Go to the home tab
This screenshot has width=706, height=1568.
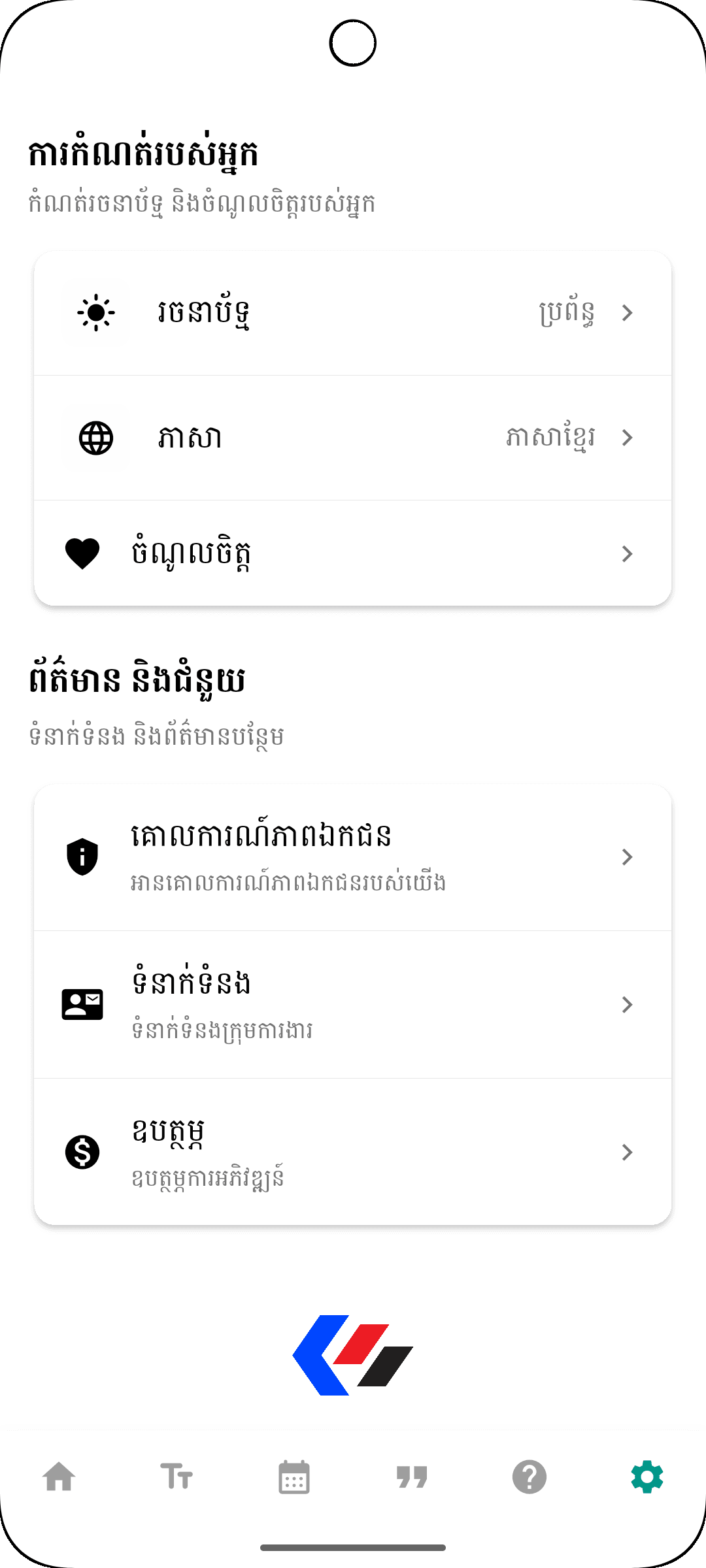coord(59,1475)
